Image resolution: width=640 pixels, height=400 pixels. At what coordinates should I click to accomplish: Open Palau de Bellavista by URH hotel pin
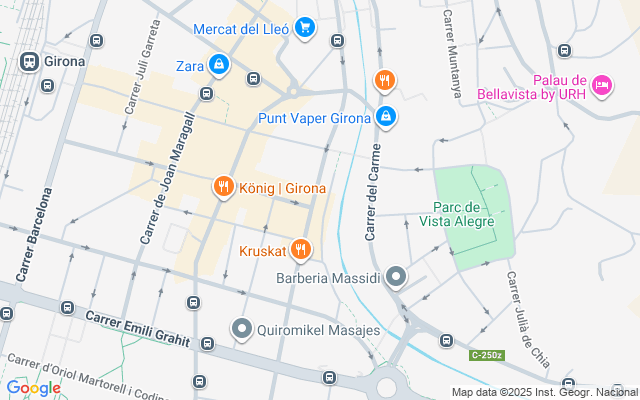click(x=602, y=87)
